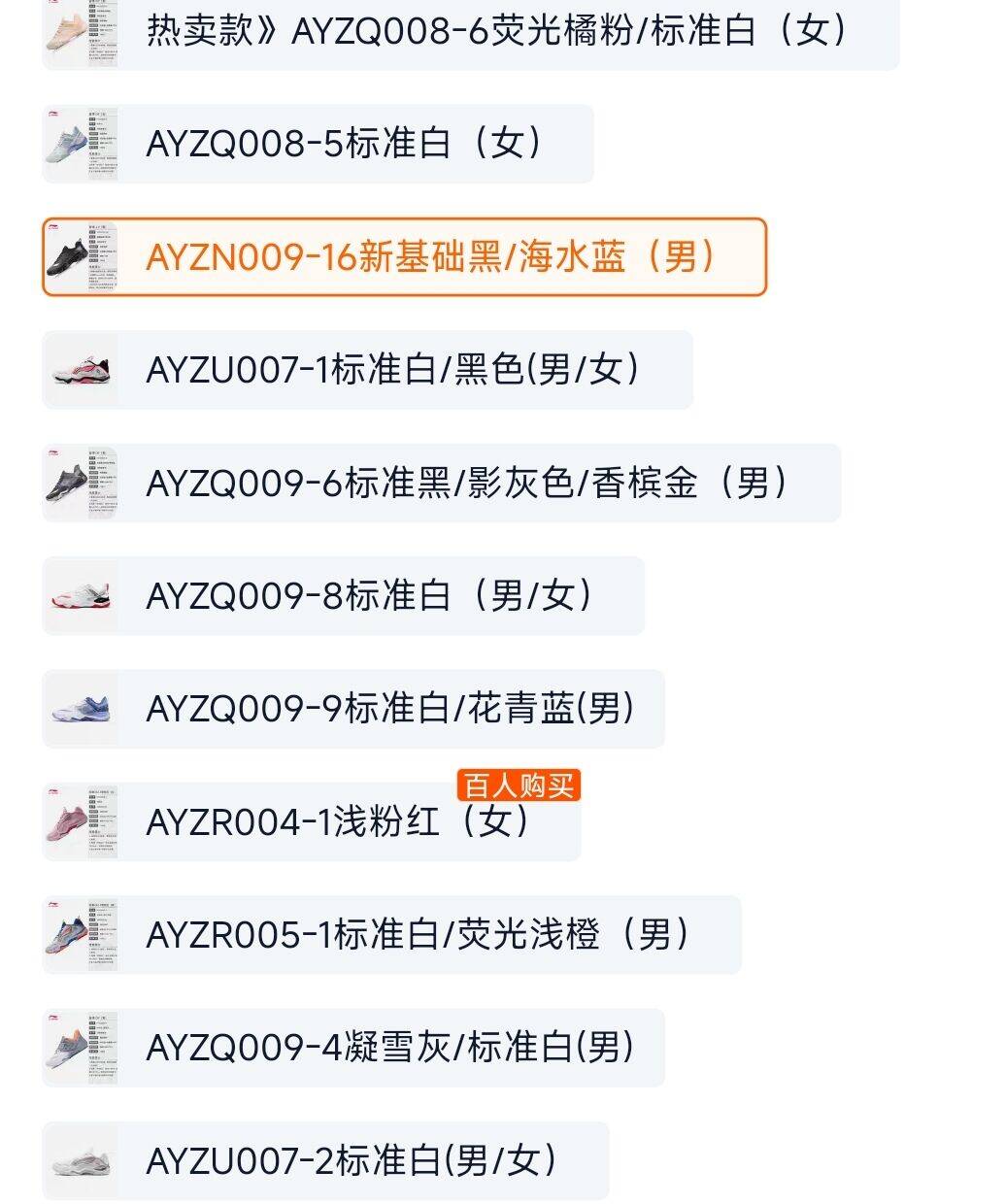Select AYZQ009-4凝雪灰/标准白(男) variant
The width and height of the screenshot is (1005, 1204).
pos(353,1048)
